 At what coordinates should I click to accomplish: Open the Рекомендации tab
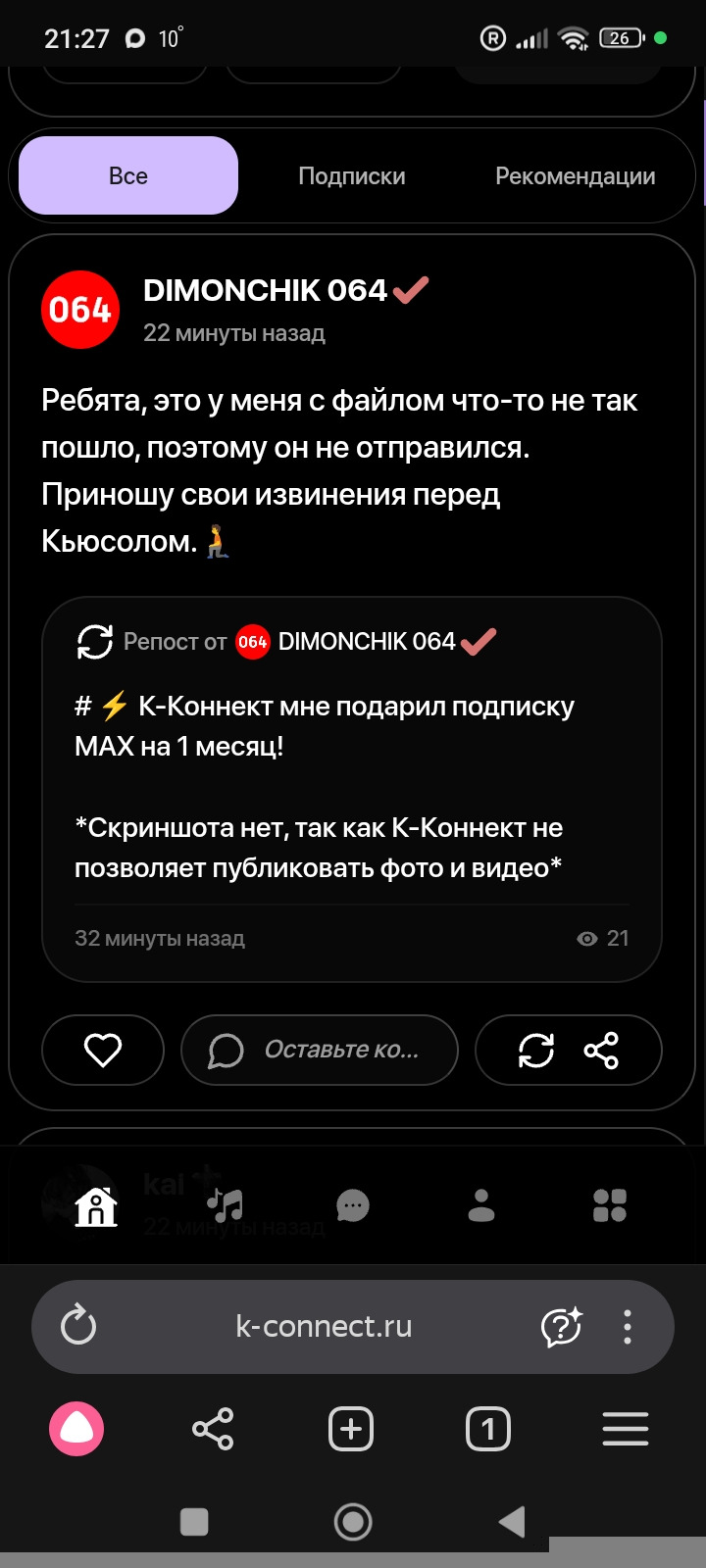(x=575, y=176)
